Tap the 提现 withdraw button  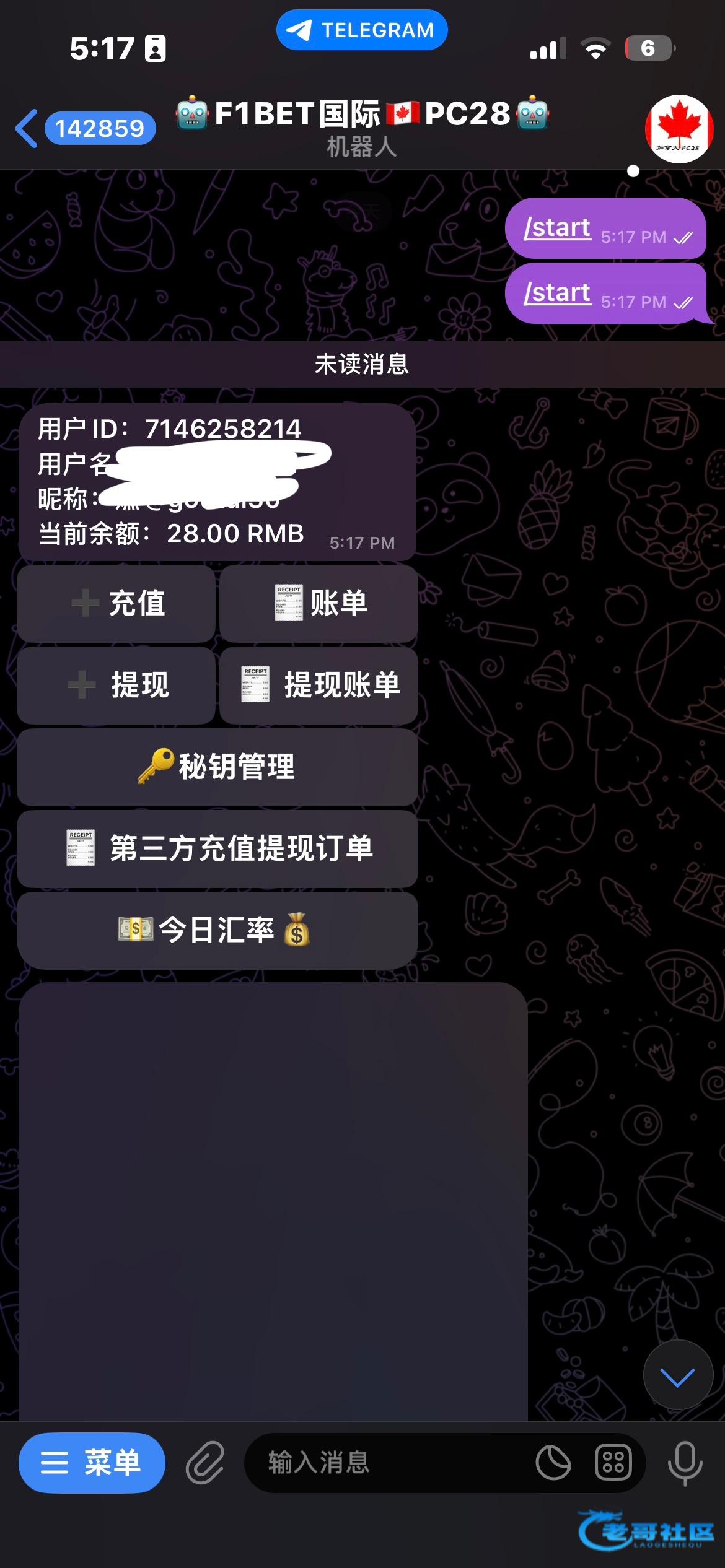(x=116, y=685)
